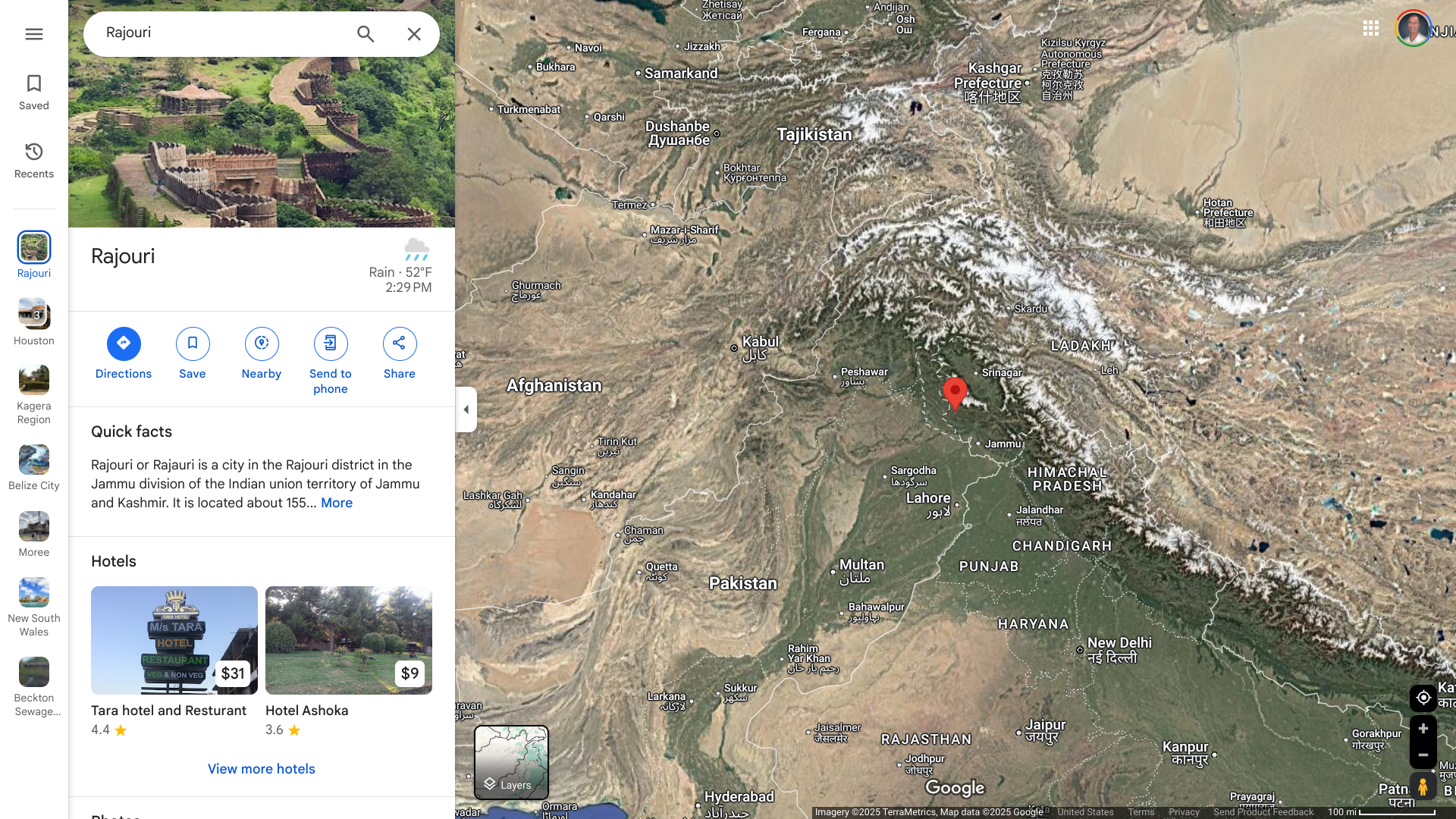The width and height of the screenshot is (1456, 819).
Task: View more hotels
Action: click(262, 769)
